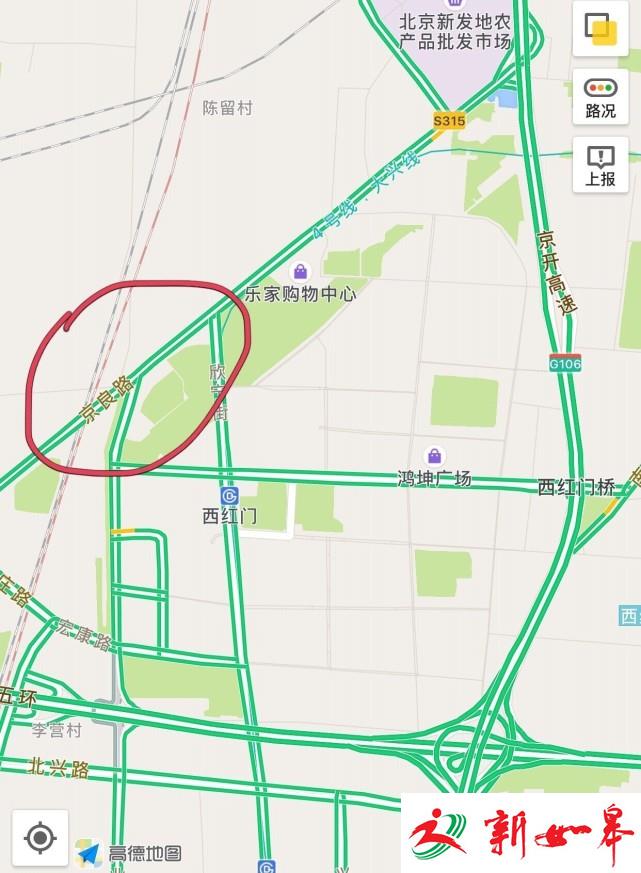
Task: Open the 上报 report button
Action: [x=600, y=165]
